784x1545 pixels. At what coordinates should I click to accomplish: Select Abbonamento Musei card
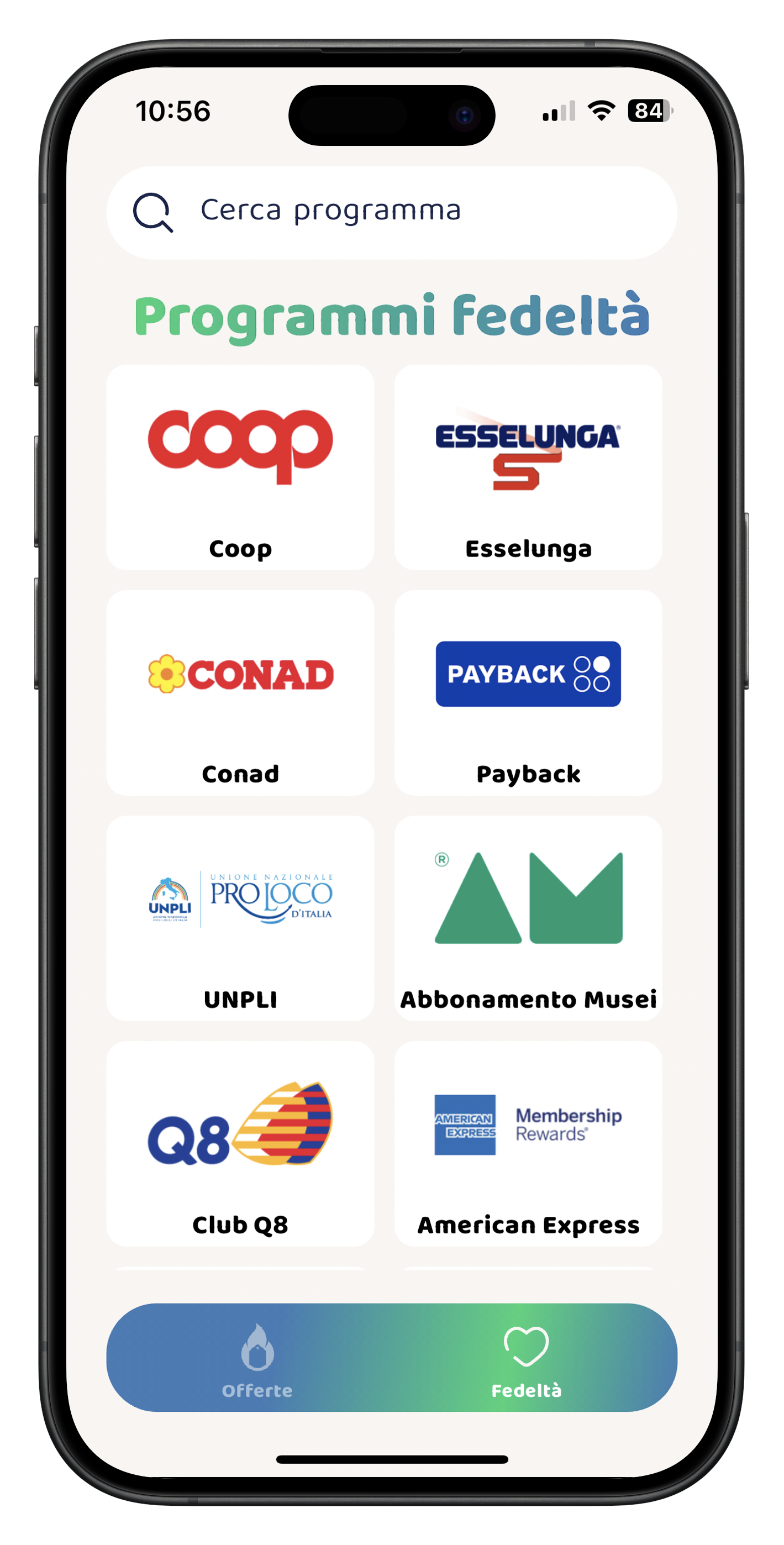(x=528, y=918)
